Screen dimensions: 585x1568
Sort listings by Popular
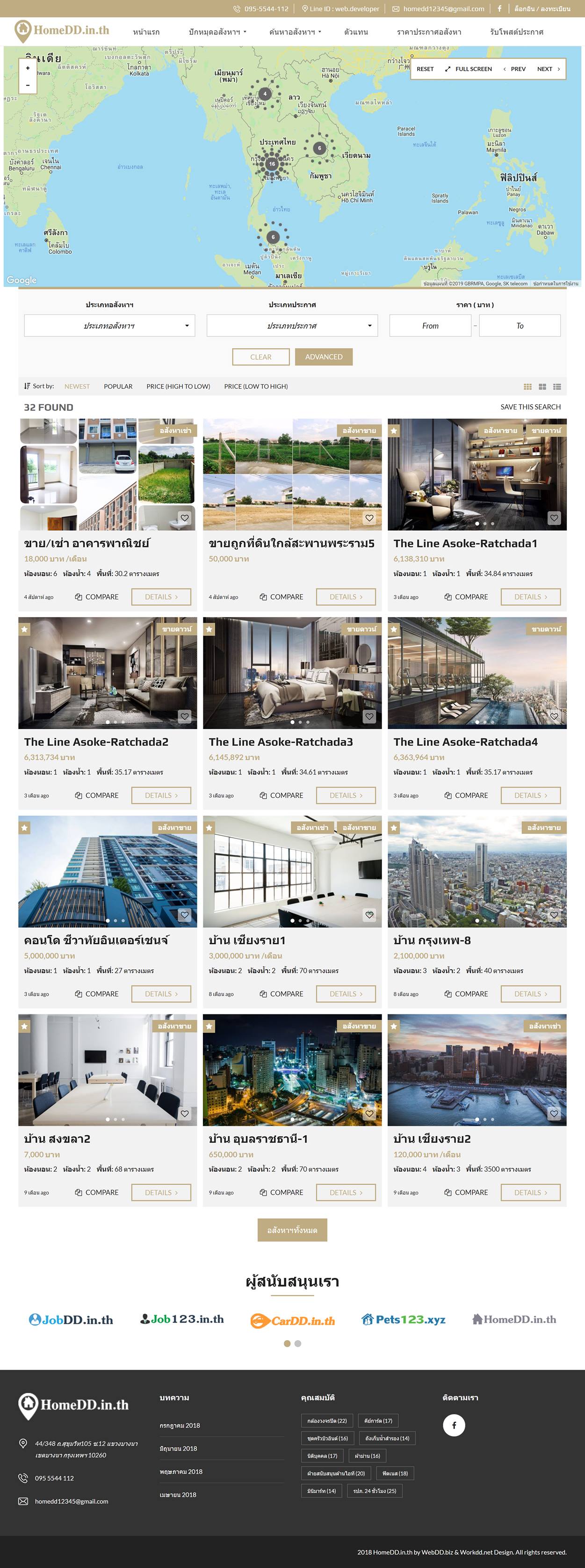[x=118, y=386]
